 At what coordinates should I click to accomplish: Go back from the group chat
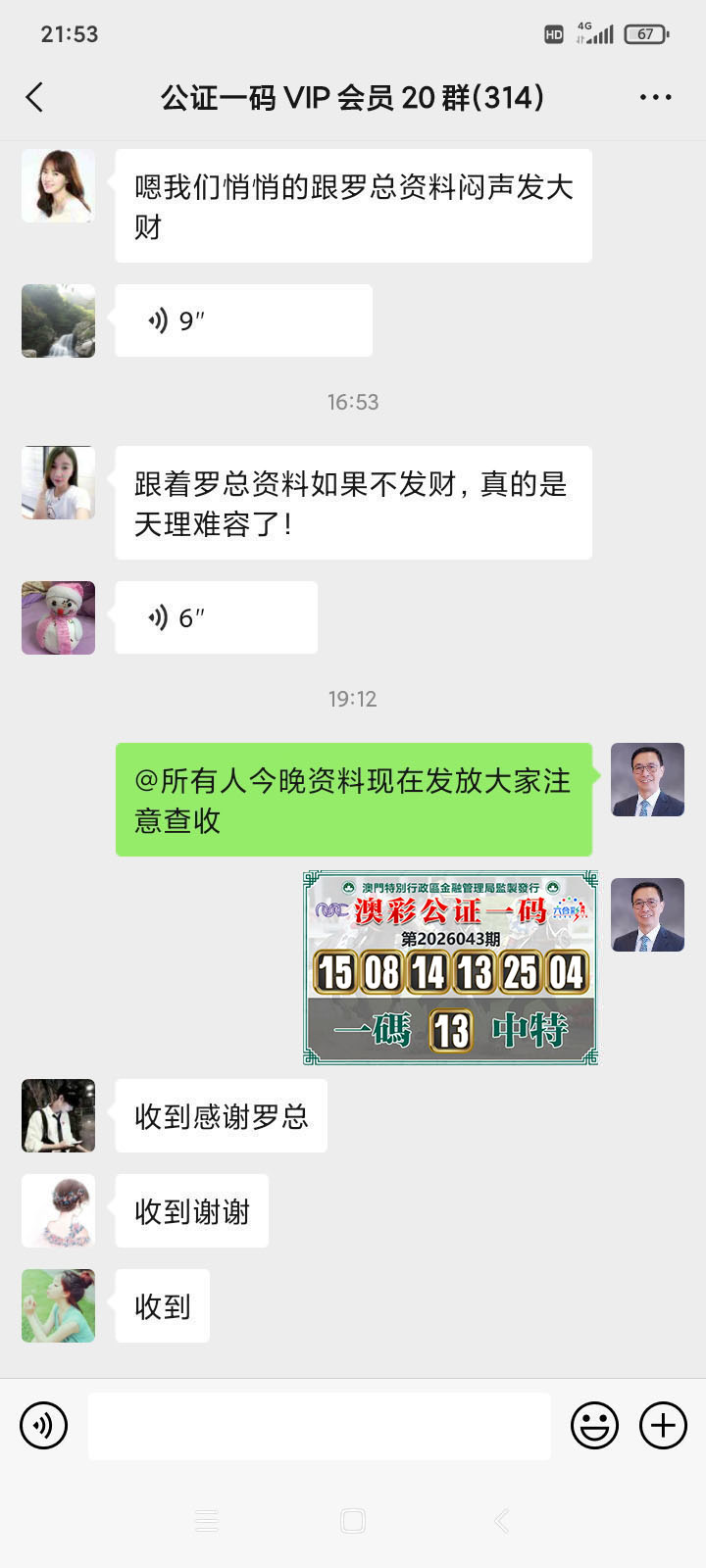pyautogui.click(x=35, y=97)
